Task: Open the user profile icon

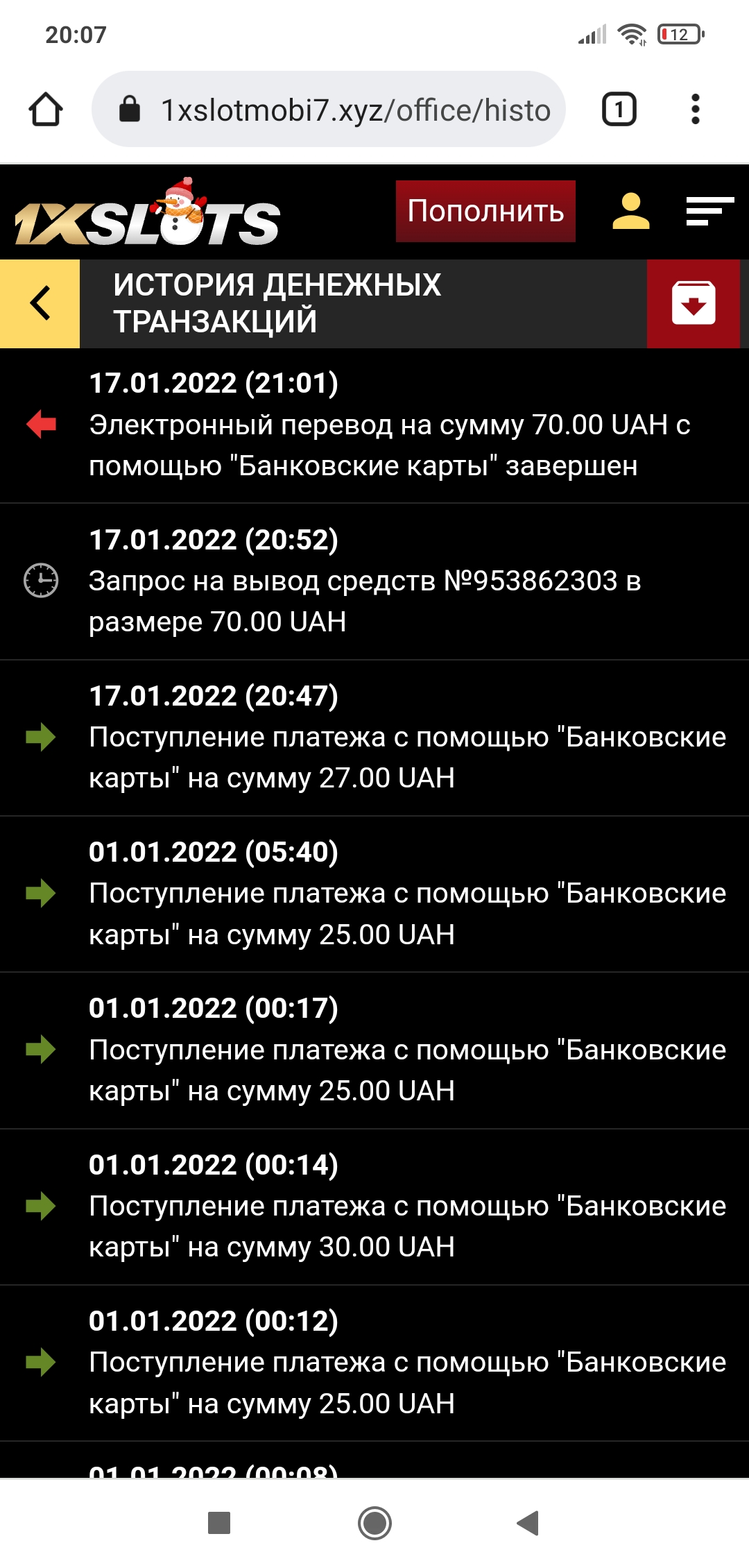Action: pyautogui.click(x=630, y=212)
